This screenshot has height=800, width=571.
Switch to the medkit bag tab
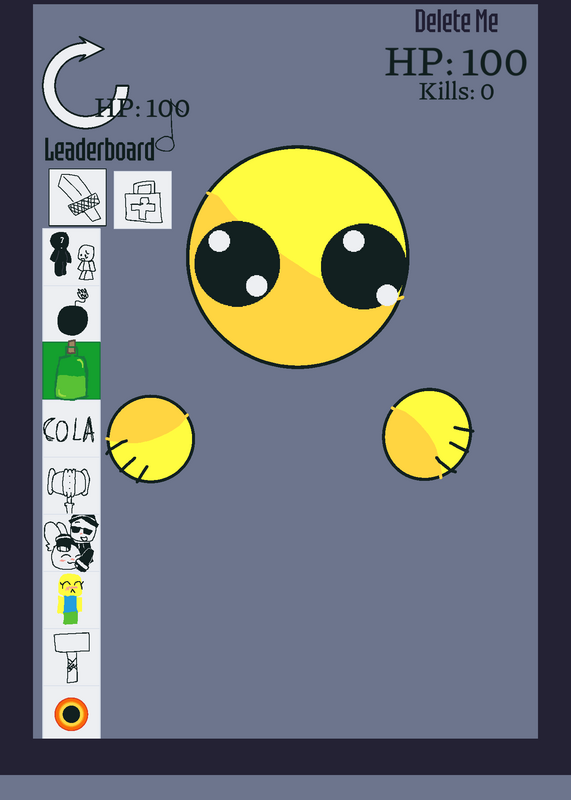pos(142,200)
